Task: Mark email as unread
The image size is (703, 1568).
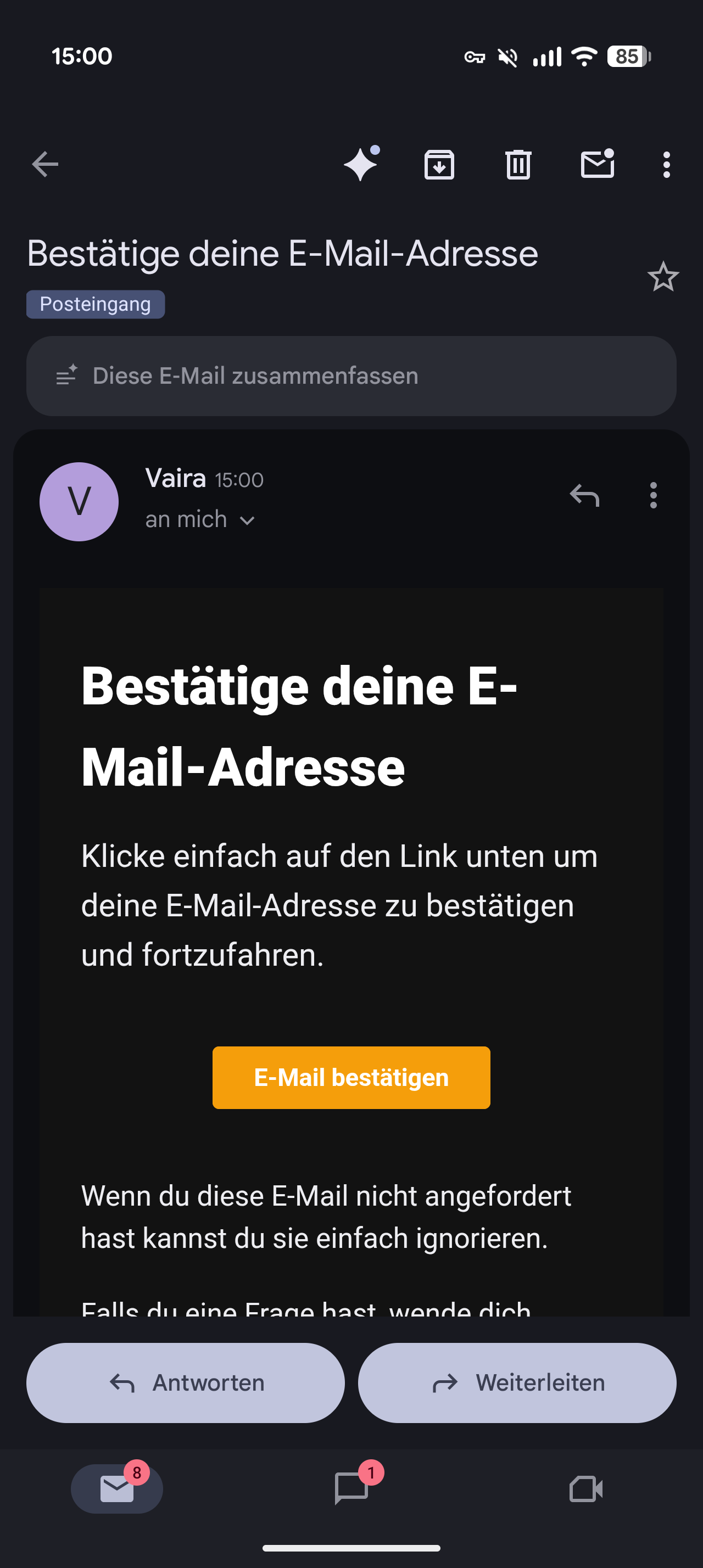Action: 597,164
